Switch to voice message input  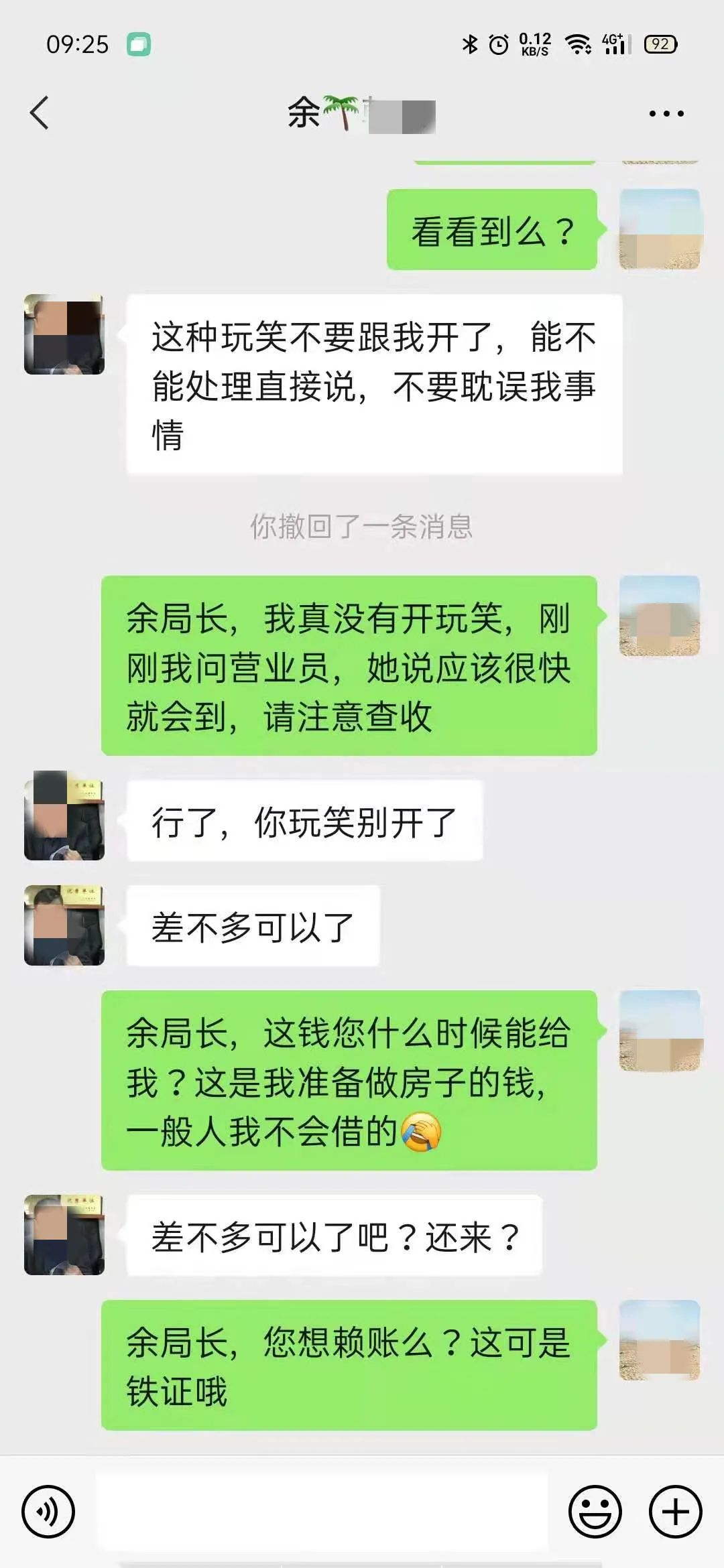[x=48, y=1512]
